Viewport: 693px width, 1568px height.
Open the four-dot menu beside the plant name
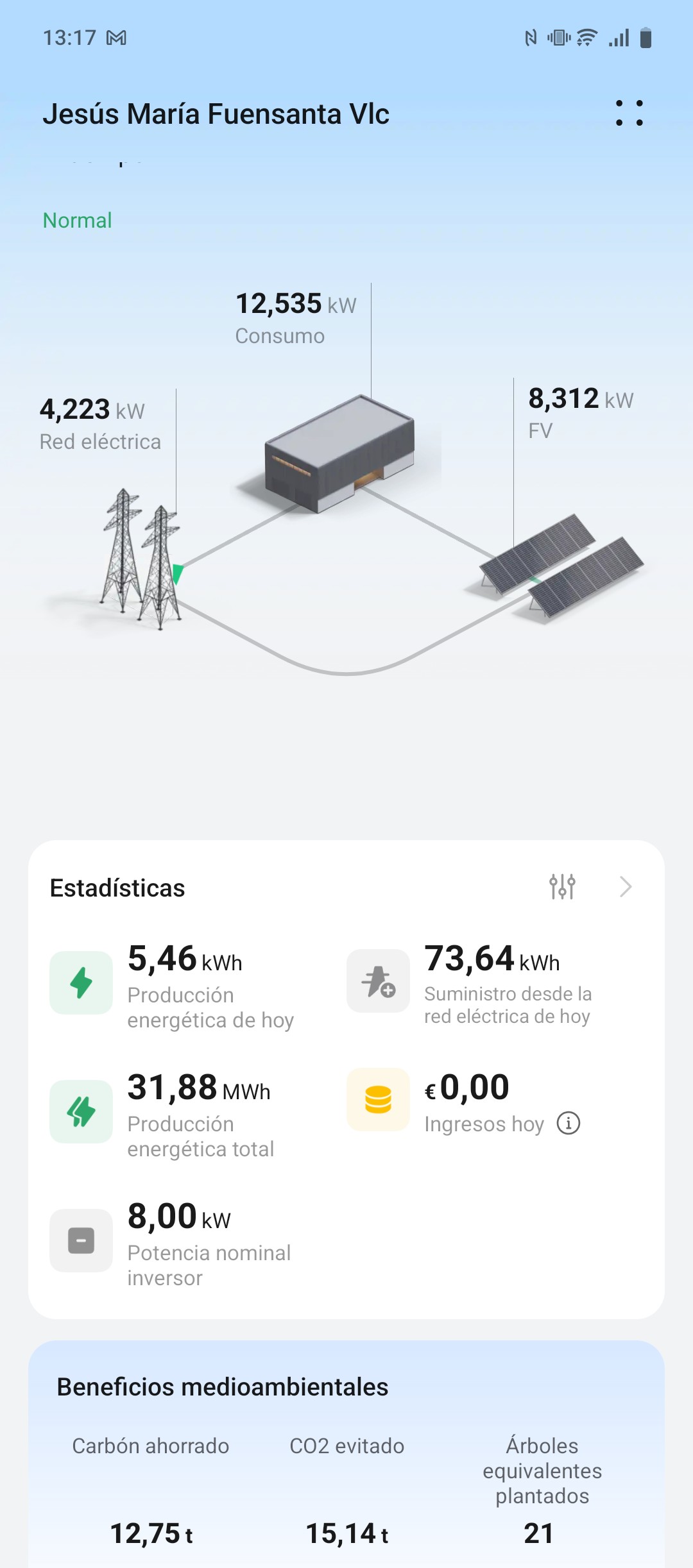[629, 113]
